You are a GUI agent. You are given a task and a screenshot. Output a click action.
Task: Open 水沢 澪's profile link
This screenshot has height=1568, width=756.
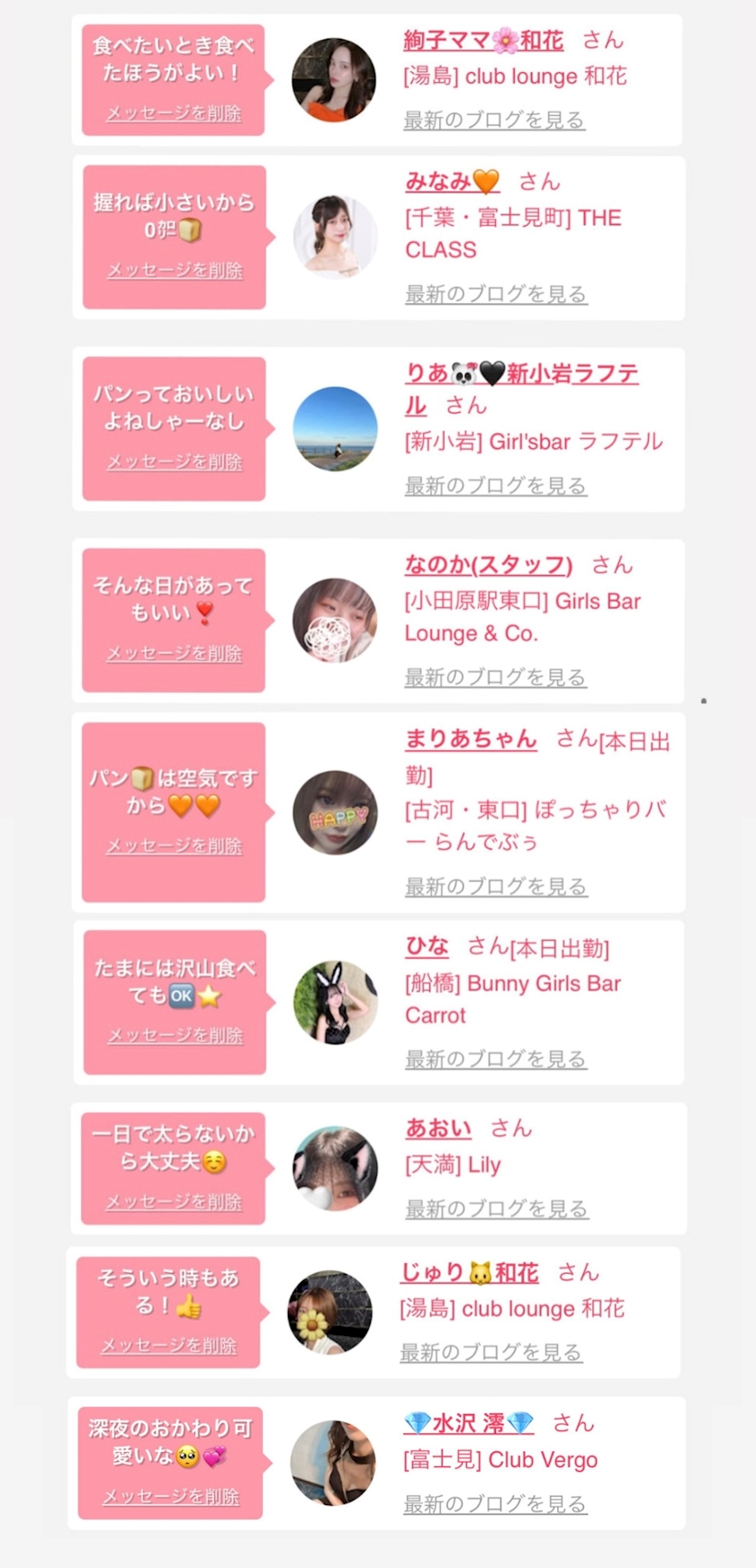pos(469,1423)
